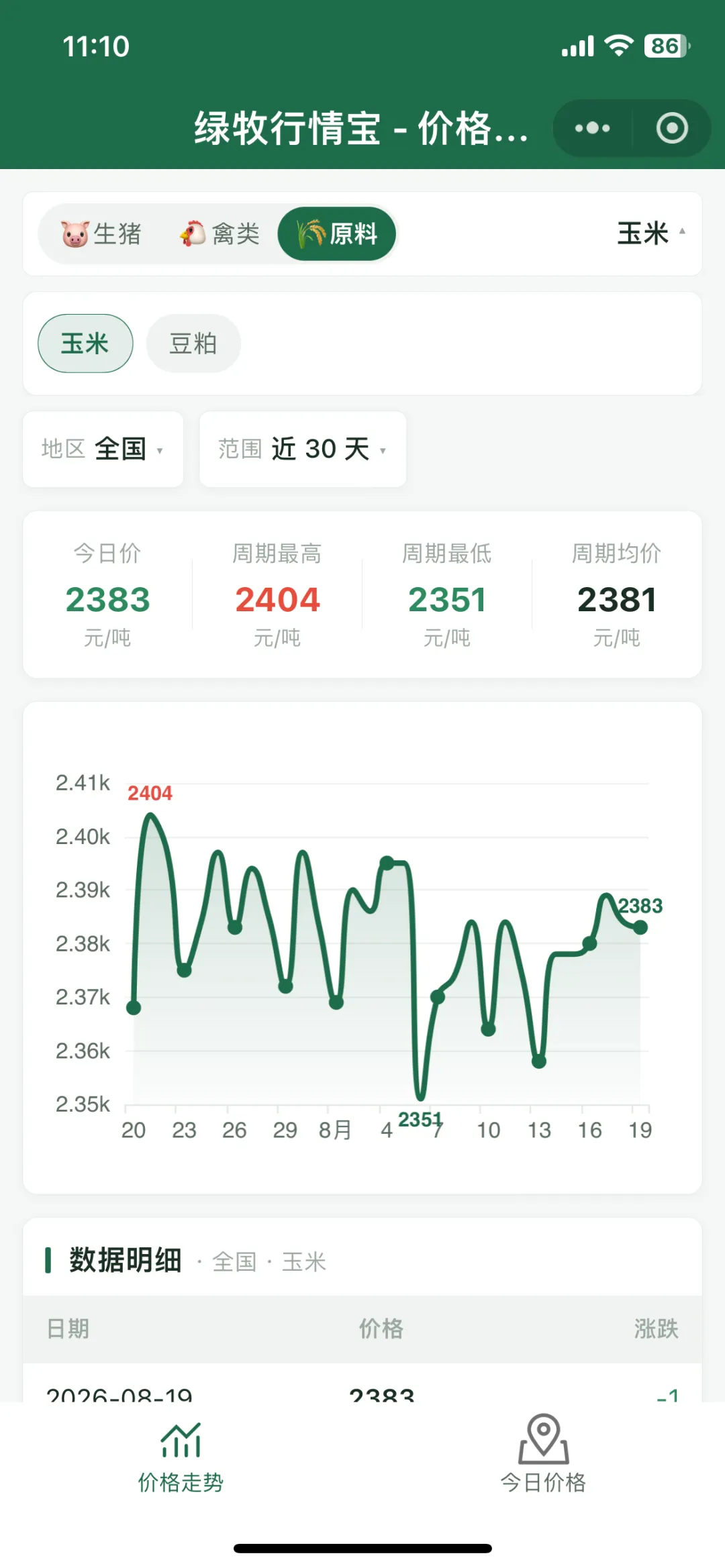Close the mini program via circle icon
The width and height of the screenshot is (725, 1568).
click(672, 128)
